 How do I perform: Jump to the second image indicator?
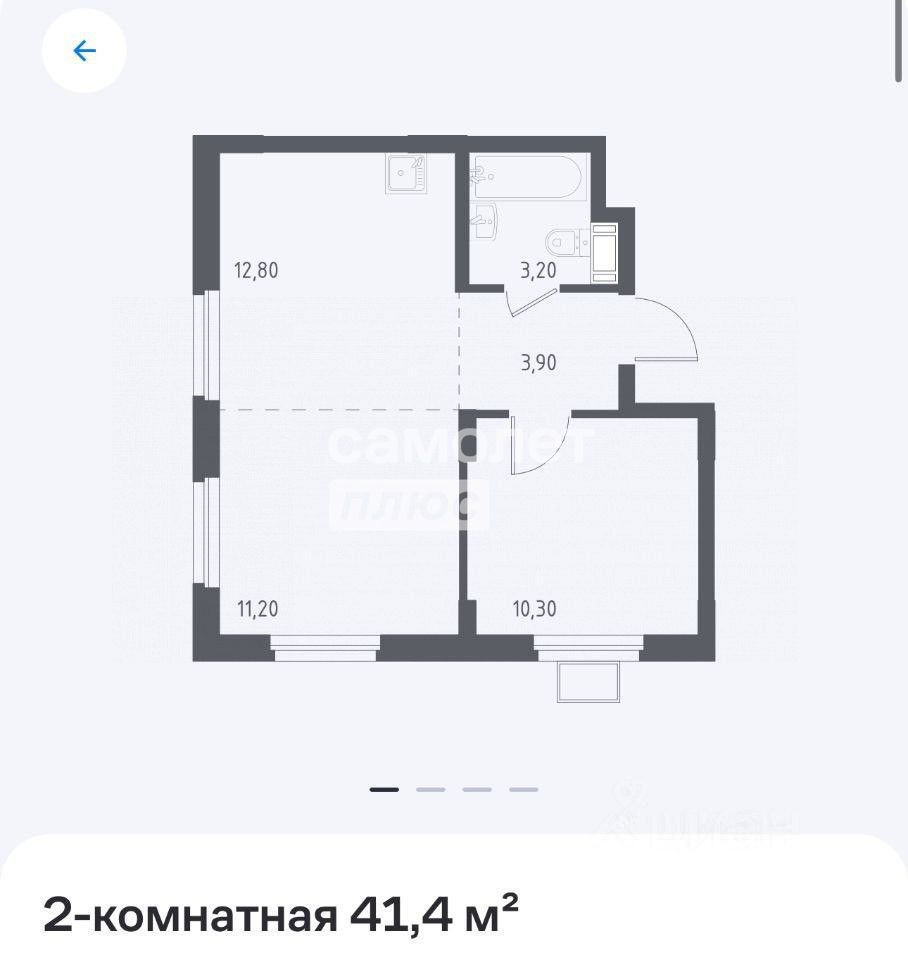(431, 789)
